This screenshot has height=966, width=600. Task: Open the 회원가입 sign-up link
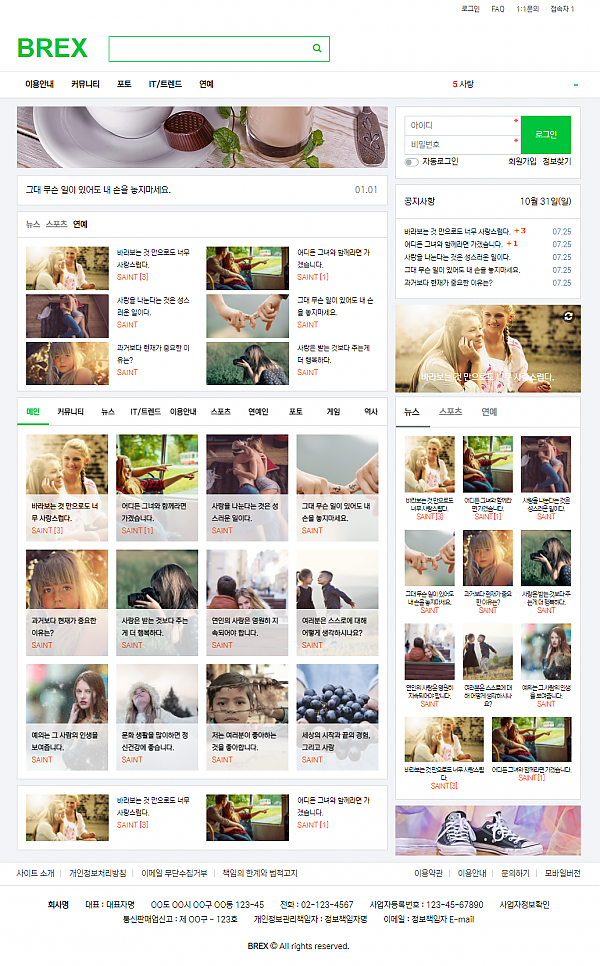tap(522, 162)
